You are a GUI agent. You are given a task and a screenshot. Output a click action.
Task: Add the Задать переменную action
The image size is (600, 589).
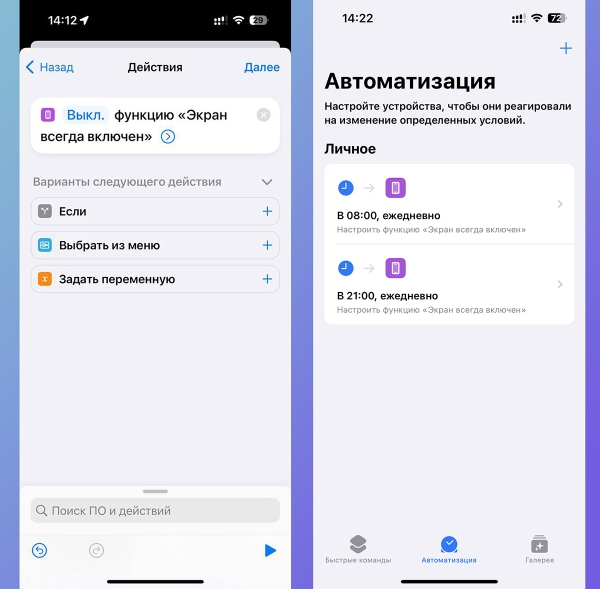(267, 279)
